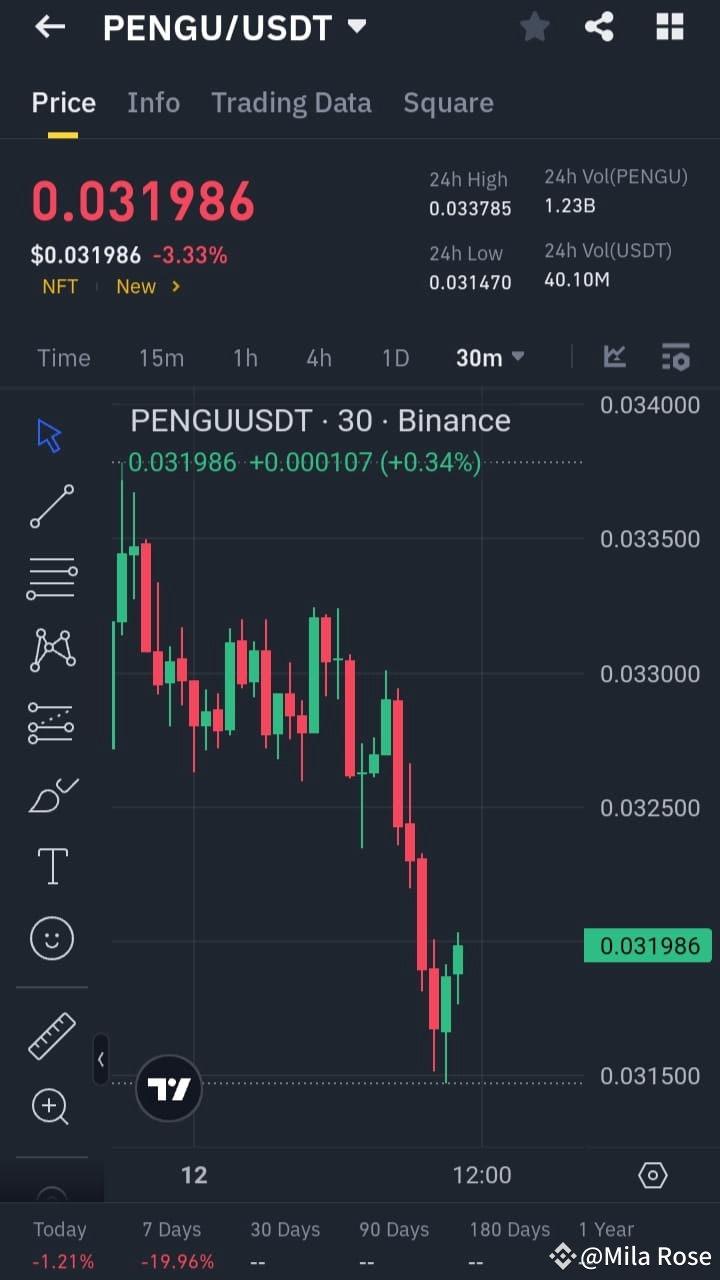Select the text annotation tool
Screen dimensions: 720x1280
(x=51, y=866)
